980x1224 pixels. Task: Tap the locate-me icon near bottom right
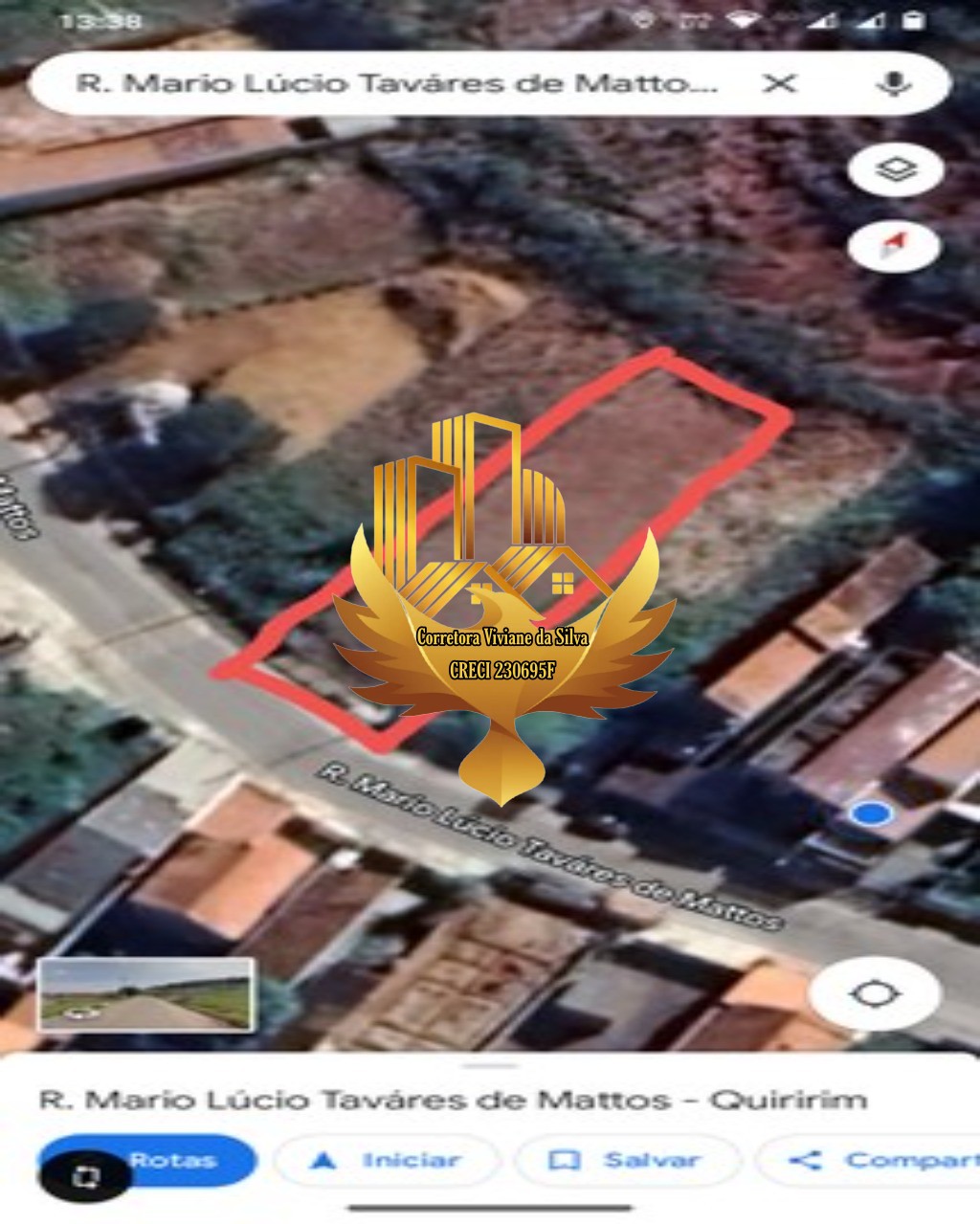(876, 993)
